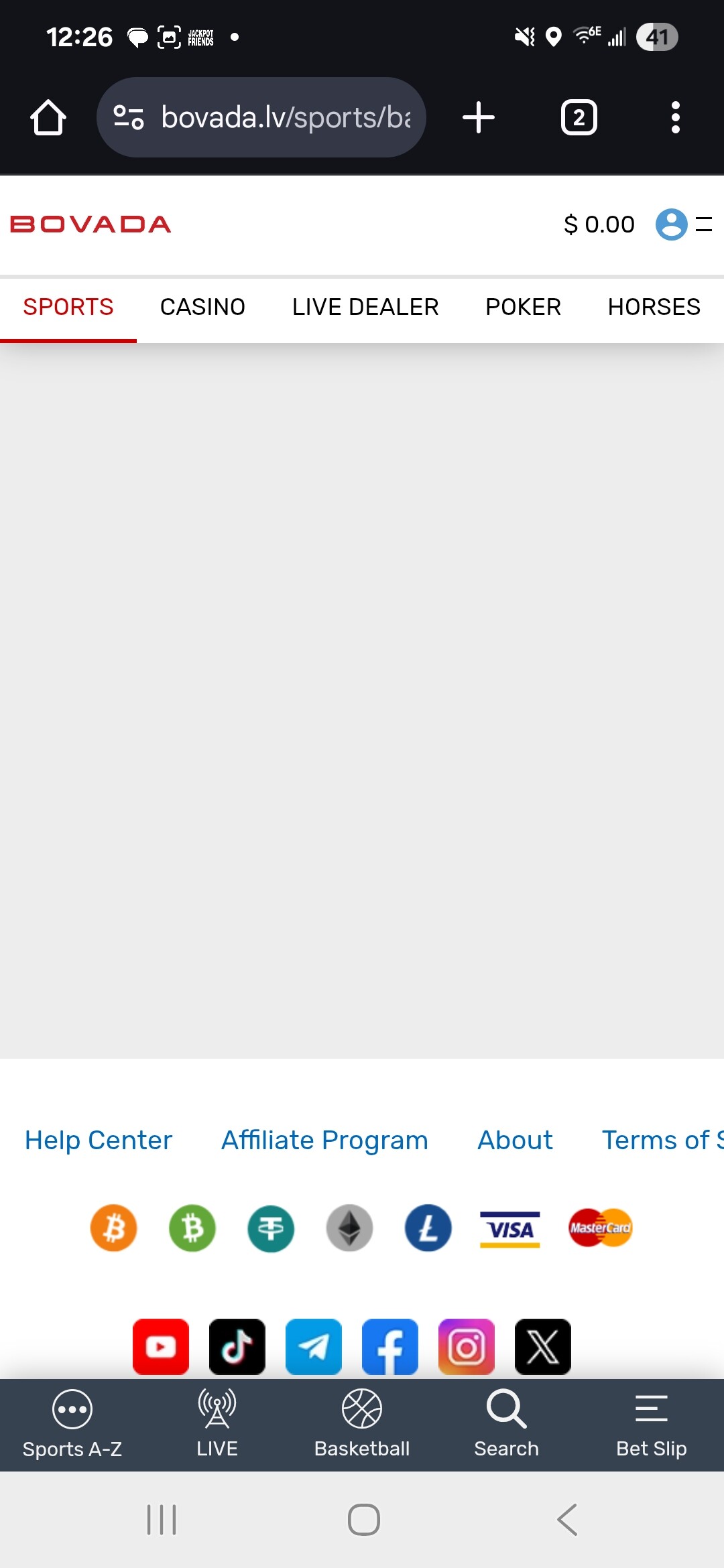Switch to the Poker tab
724x1568 pixels.
523,307
